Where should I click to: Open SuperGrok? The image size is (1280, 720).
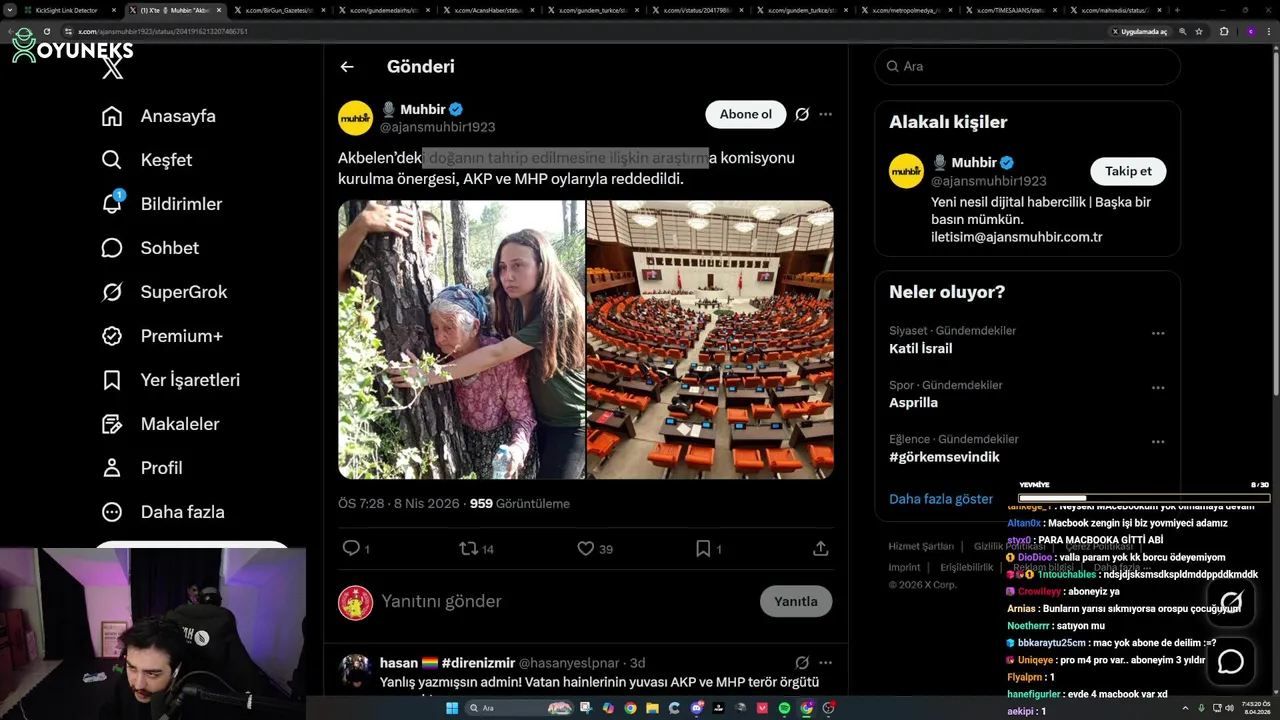pyautogui.click(x=165, y=292)
